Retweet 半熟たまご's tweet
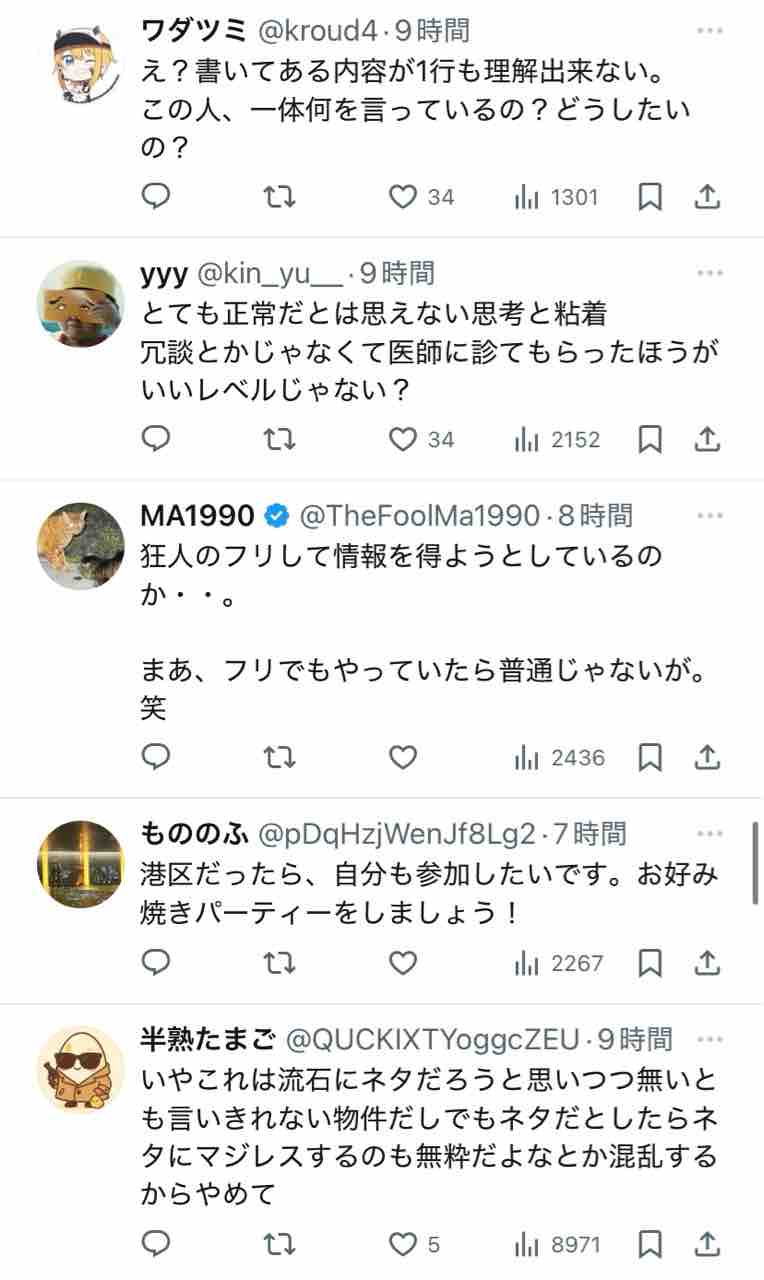The height and width of the screenshot is (1280, 764). click(279, 1244)
